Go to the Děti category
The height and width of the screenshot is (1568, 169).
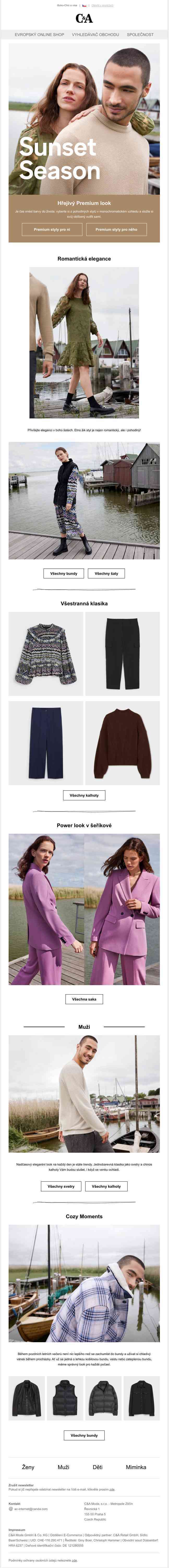pyautogui.click(x=97, y=1467)
